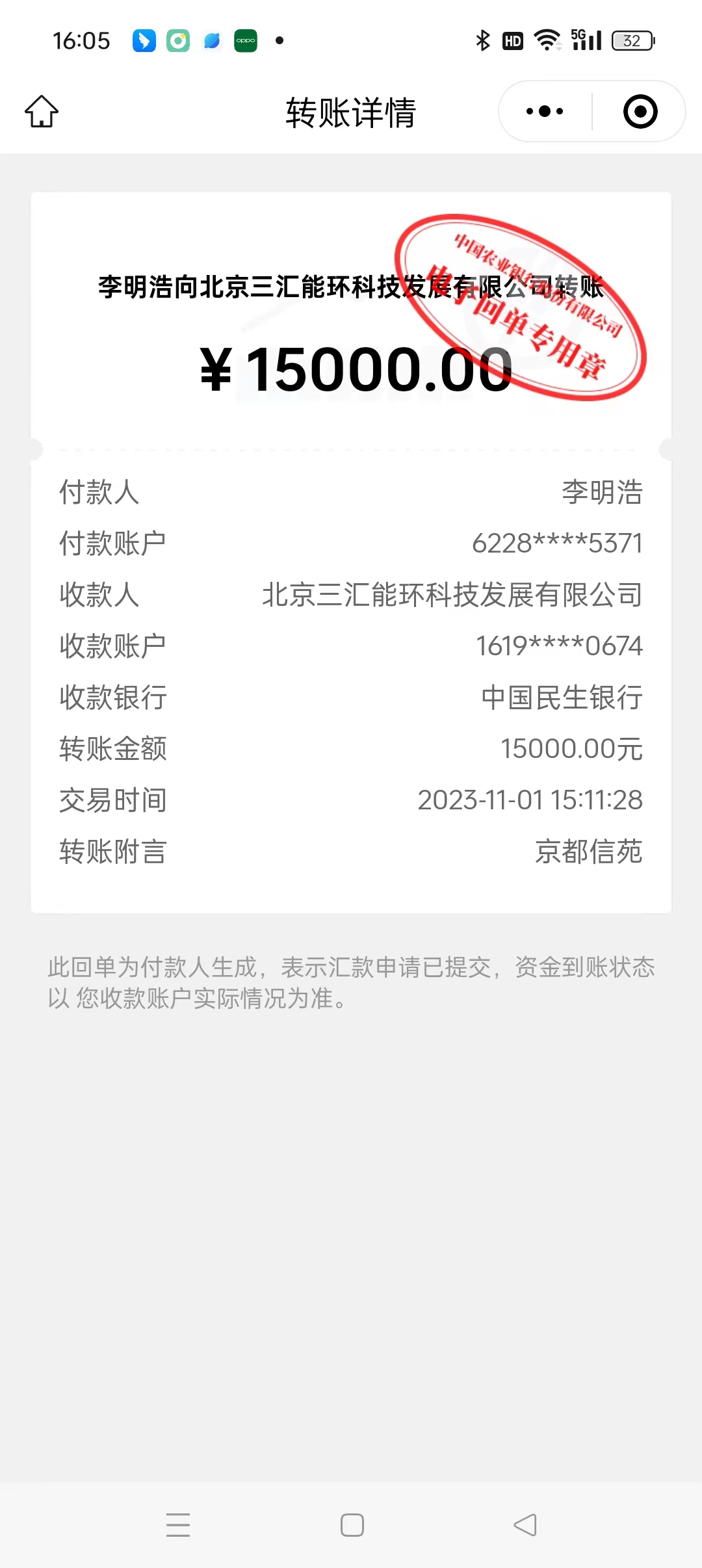
Task: Open the three-dot more options menu
Action: (x=545, y=112)
